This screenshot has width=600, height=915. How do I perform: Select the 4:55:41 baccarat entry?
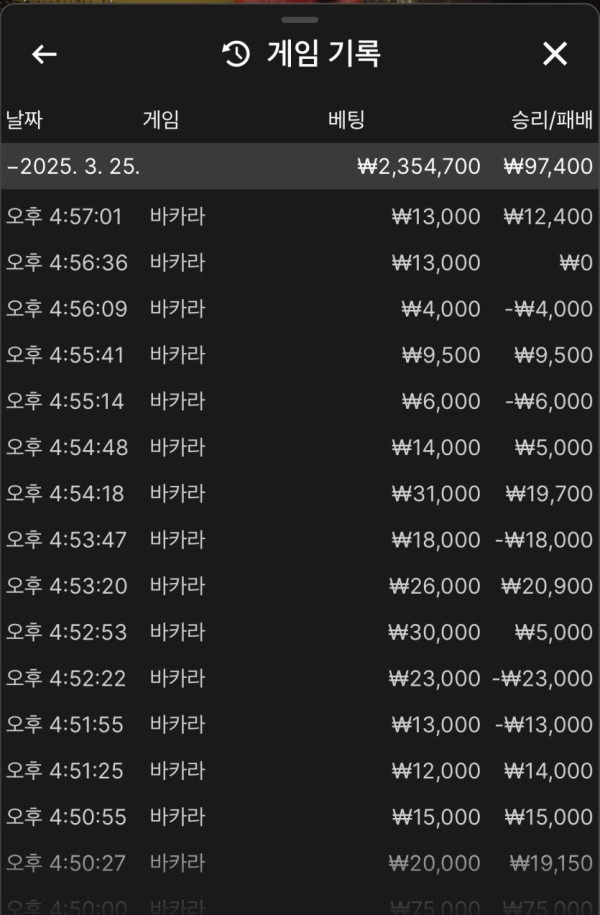300,355
